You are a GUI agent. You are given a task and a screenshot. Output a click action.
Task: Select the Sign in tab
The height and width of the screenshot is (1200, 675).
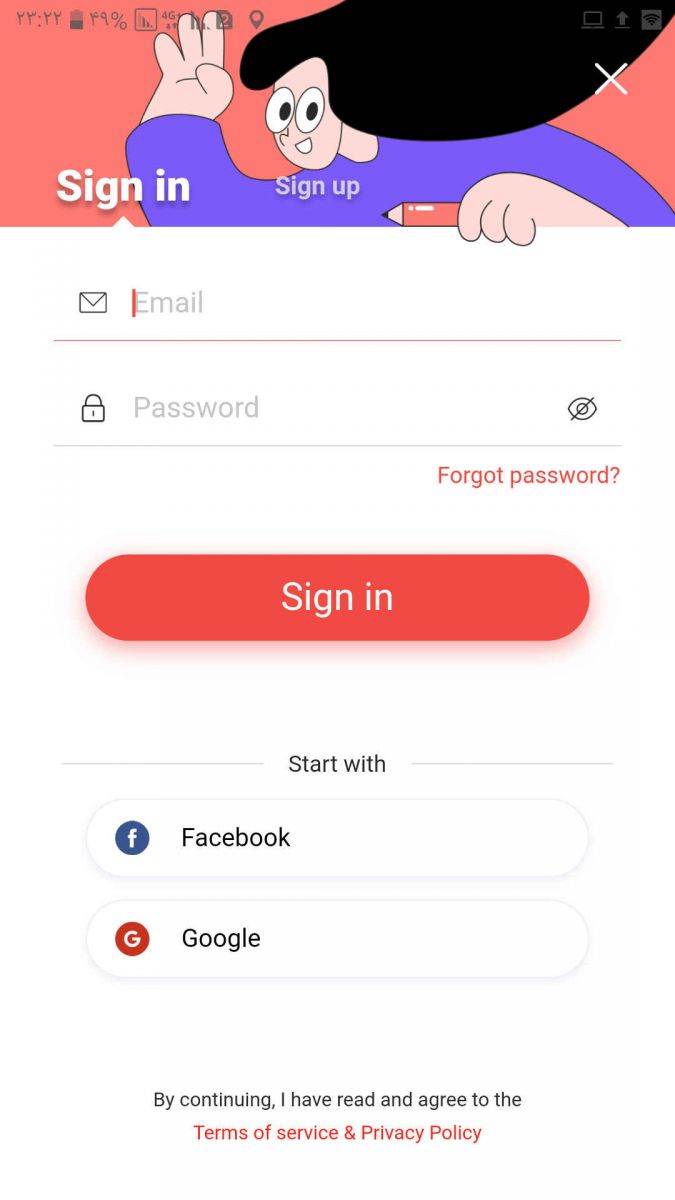(123, 186)
